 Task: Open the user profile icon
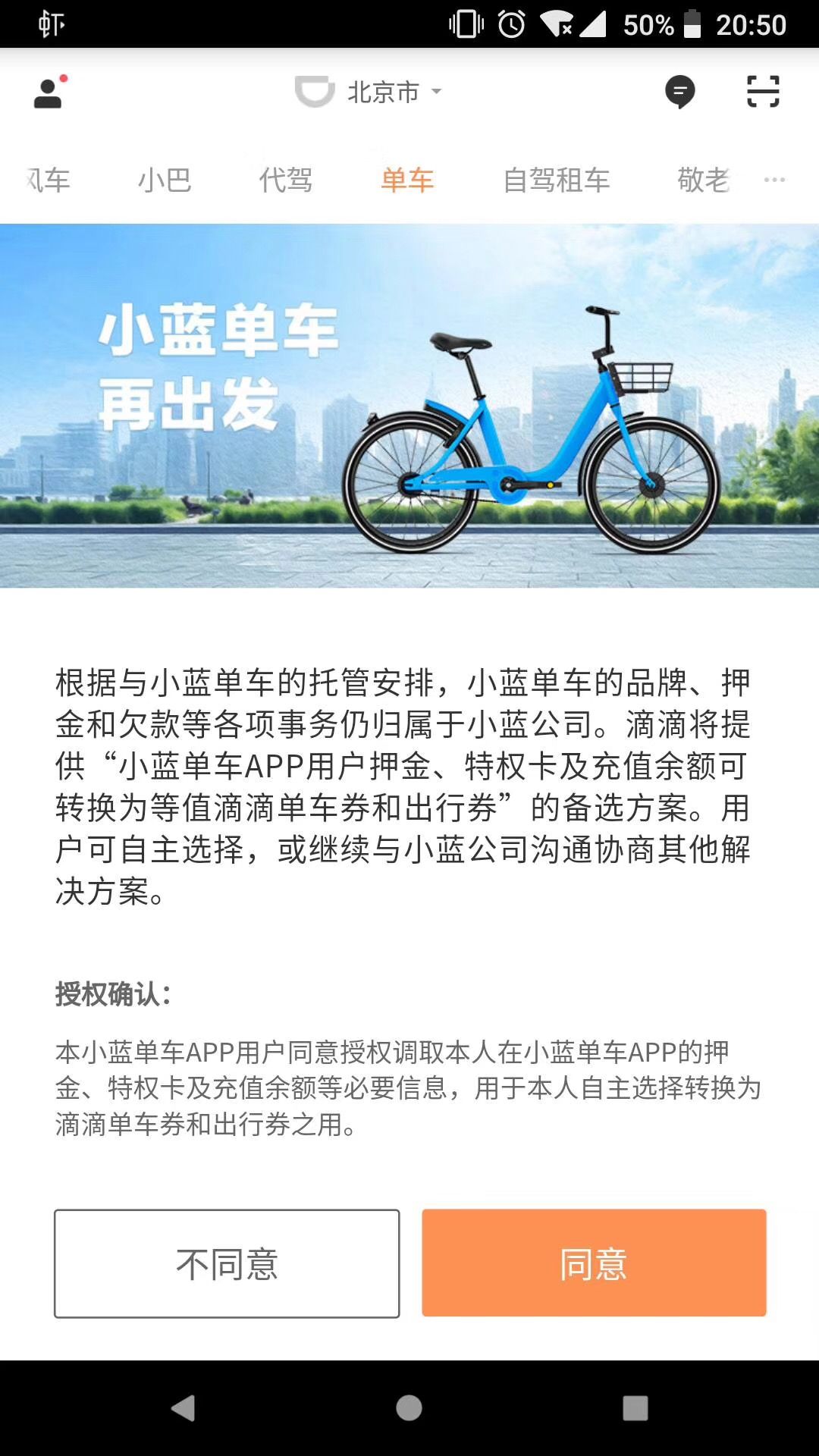point(49,93)
